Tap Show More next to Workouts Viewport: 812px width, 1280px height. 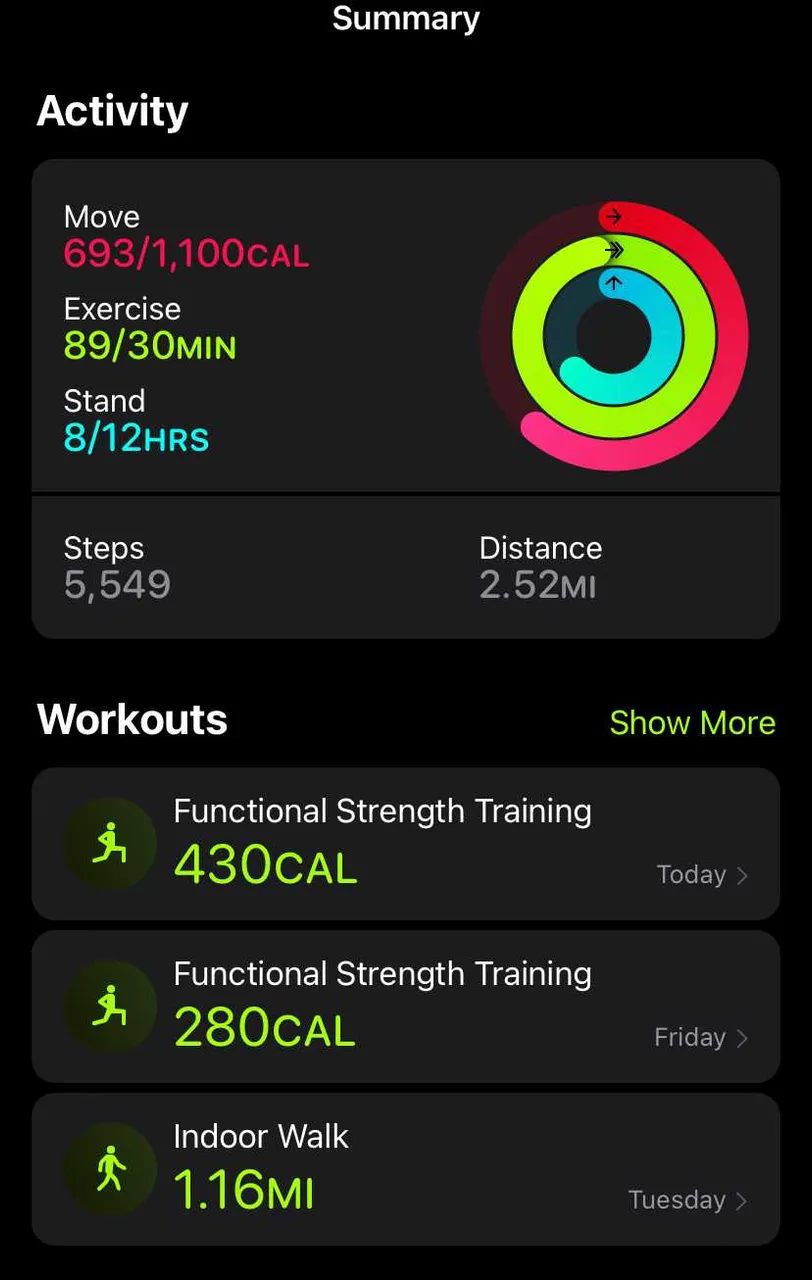(x=692, y=722)
